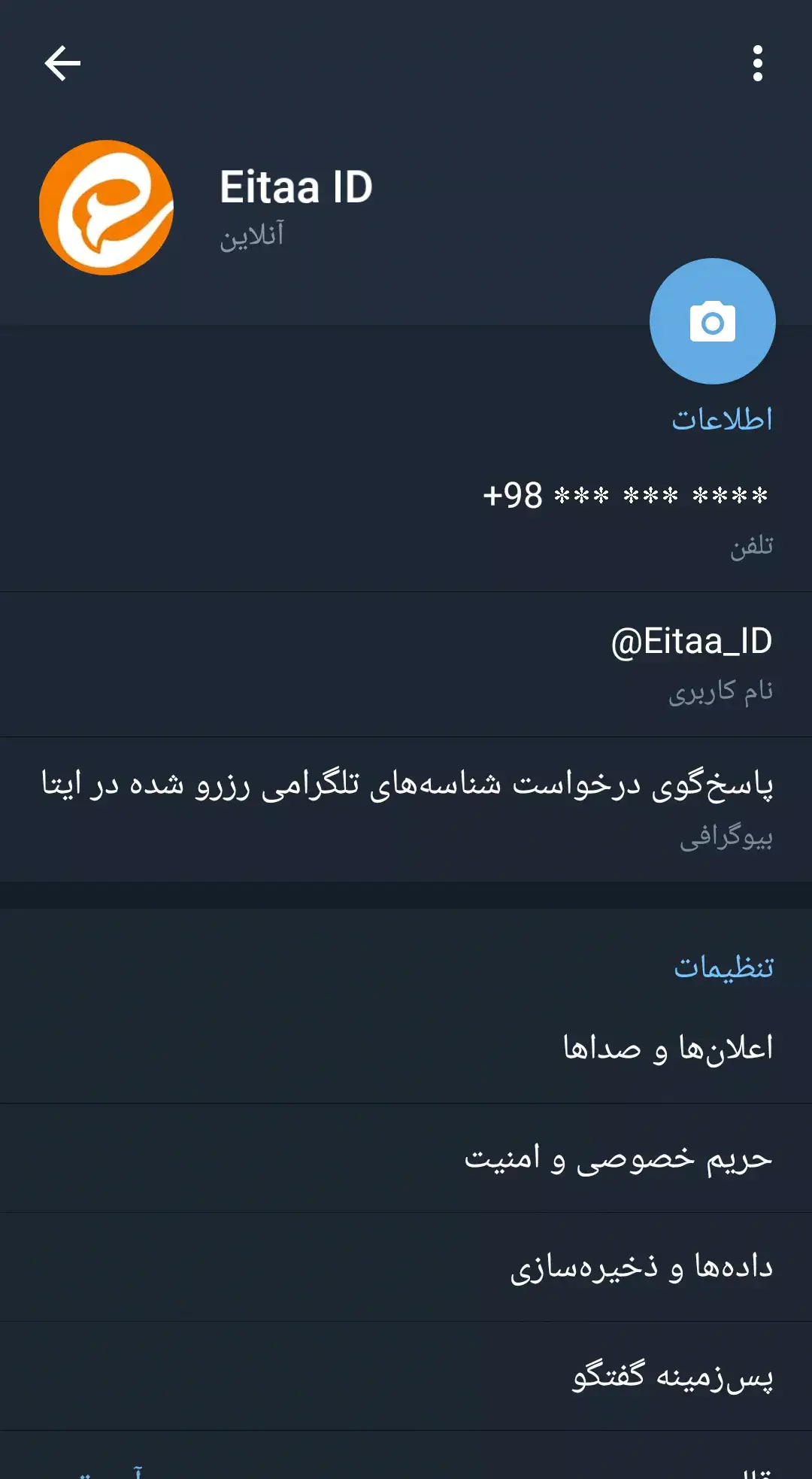
Task: Tap the camera icon to change profile photo
Action: click(712, 320)
